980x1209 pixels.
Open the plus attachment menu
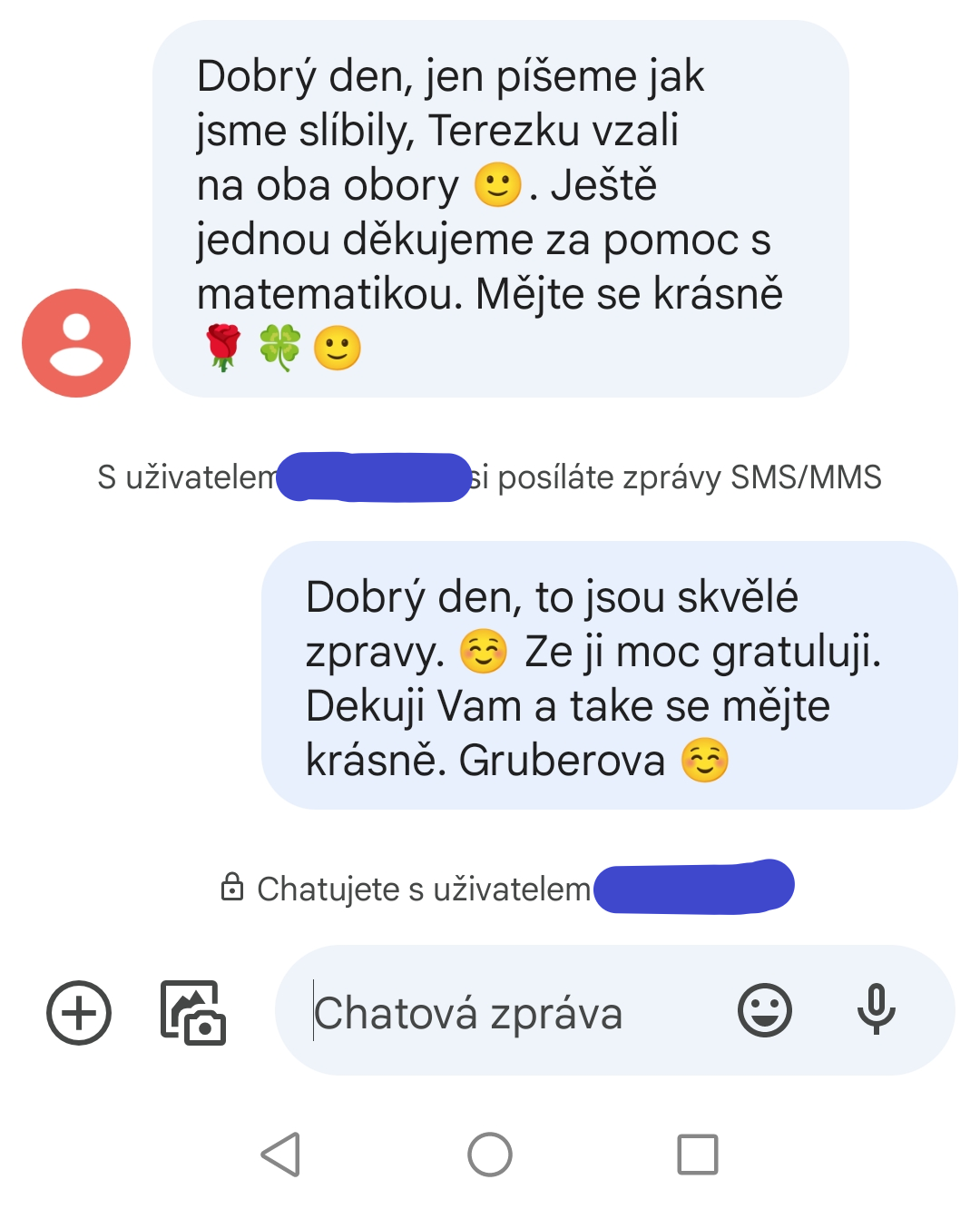pyautogui.click(x=79, y=1012)
